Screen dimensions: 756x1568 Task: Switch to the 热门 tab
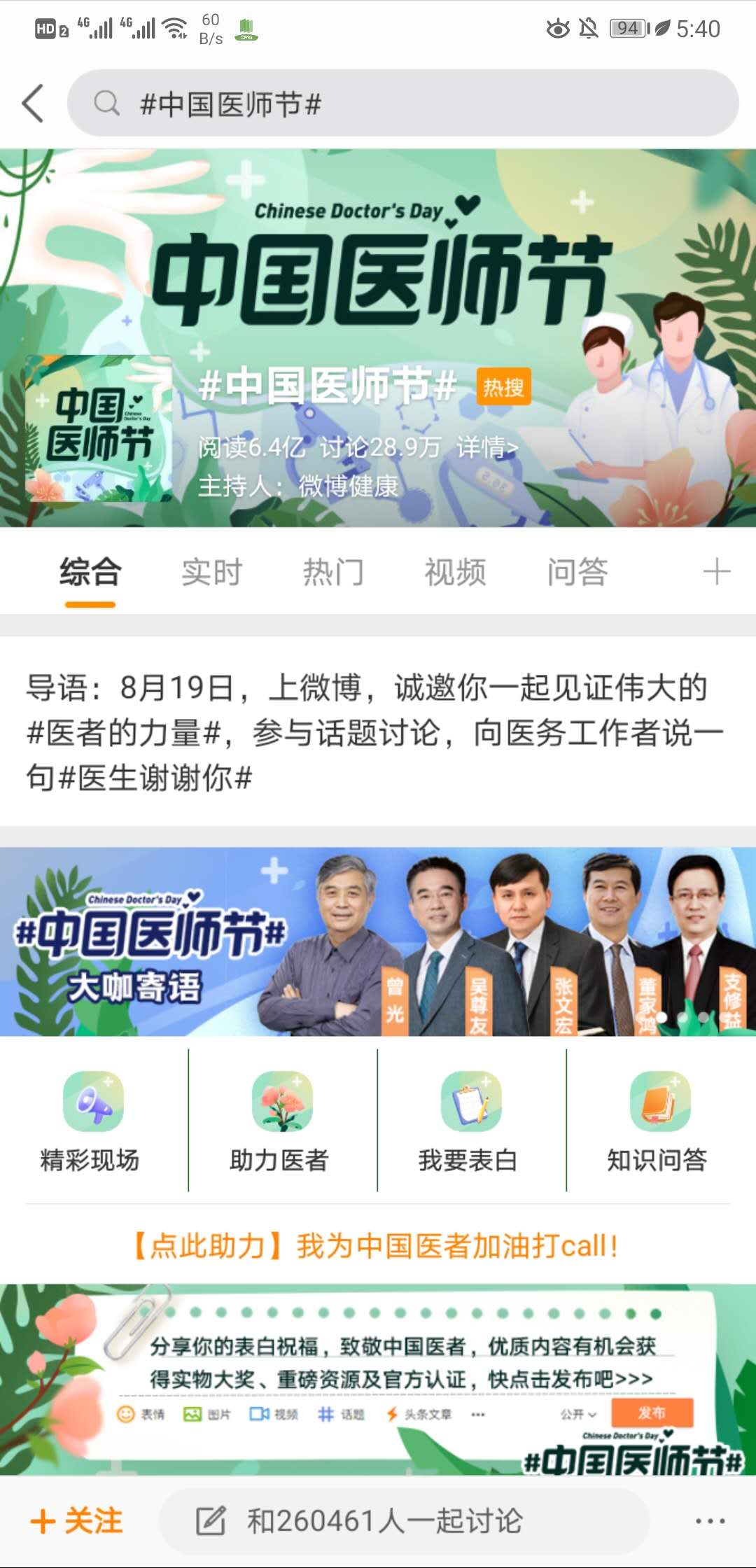coord(333,572)
